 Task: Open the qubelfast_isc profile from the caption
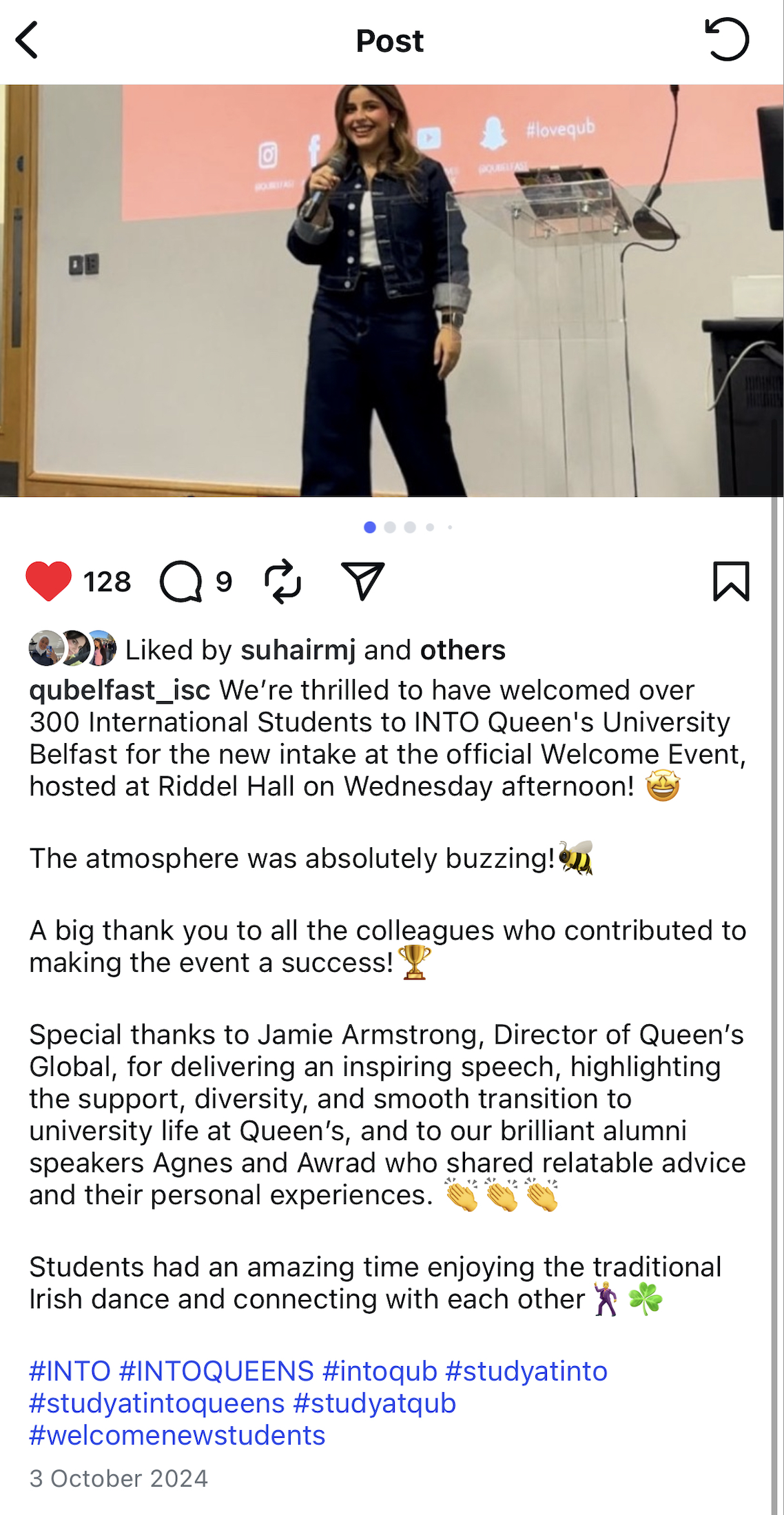[x=119, y=690]
